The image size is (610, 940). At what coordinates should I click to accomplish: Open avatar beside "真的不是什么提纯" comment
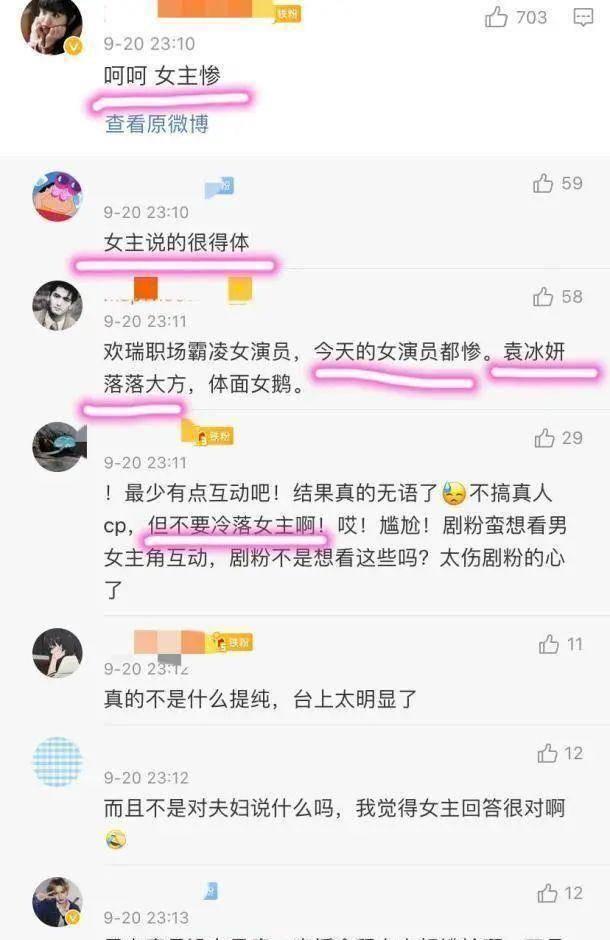(57, 653)
